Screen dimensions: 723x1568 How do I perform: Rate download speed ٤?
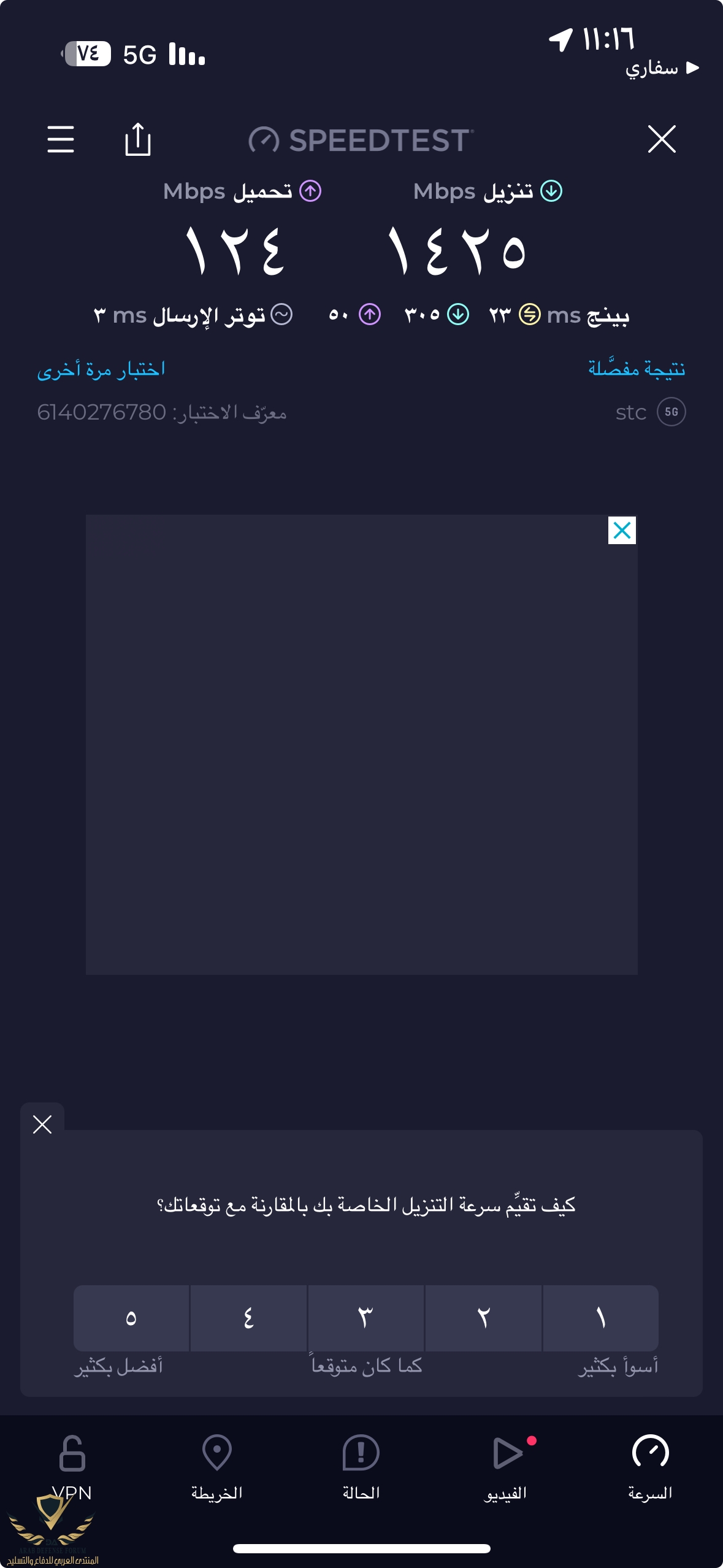click(x=248, y=1318)
